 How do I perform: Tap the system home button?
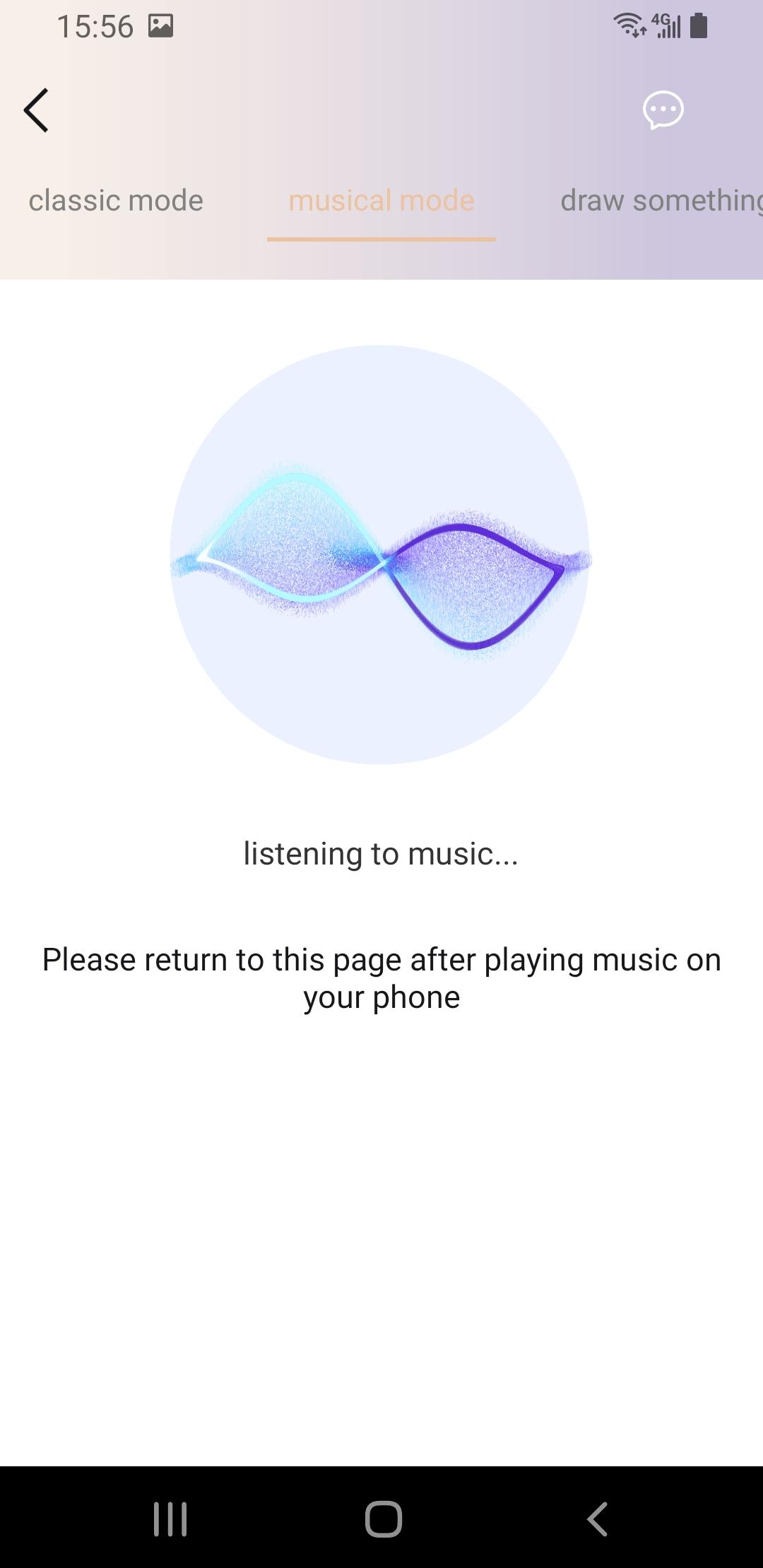point(383,1519)
